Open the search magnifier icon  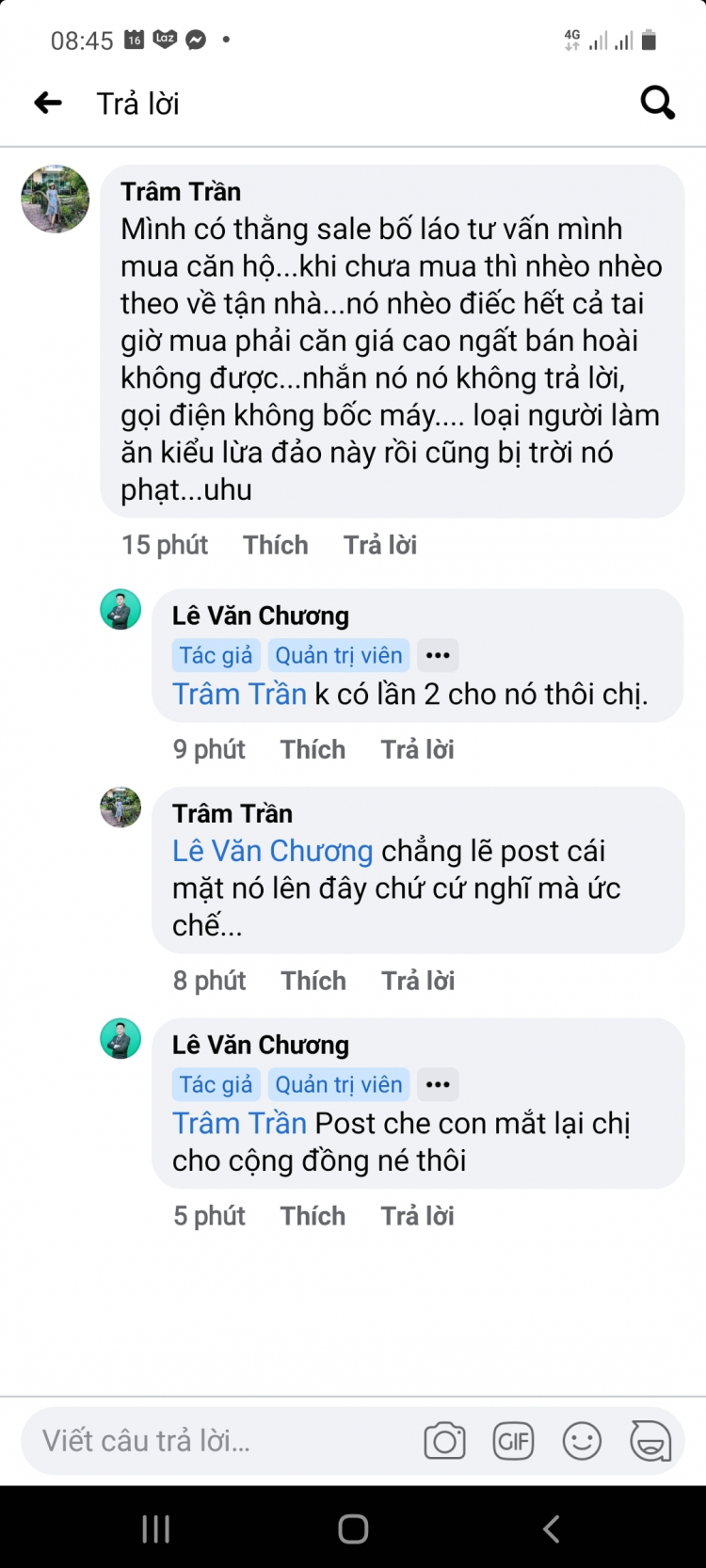coord(658,102)
